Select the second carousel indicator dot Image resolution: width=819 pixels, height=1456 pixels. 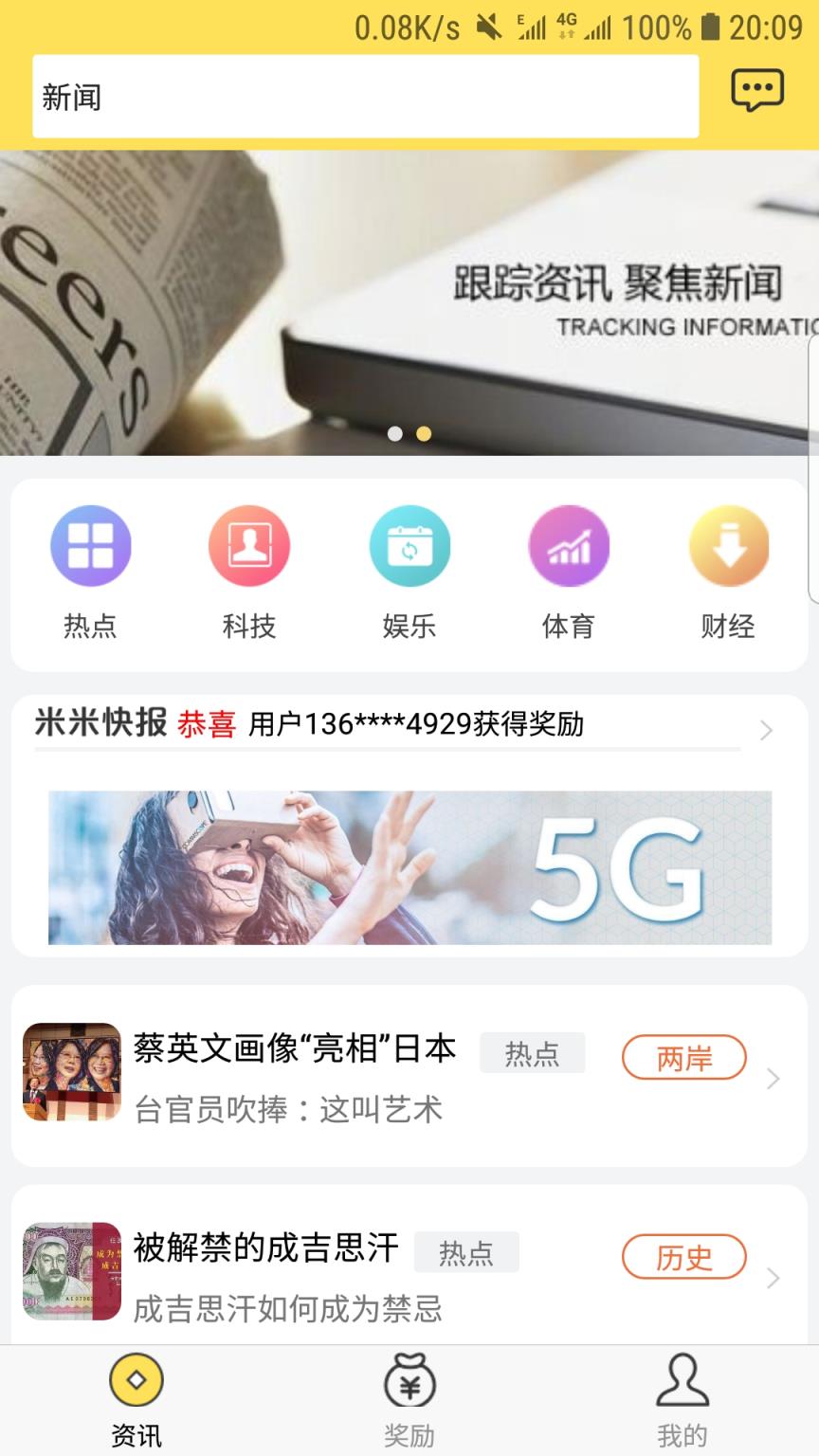click(423, 434)
